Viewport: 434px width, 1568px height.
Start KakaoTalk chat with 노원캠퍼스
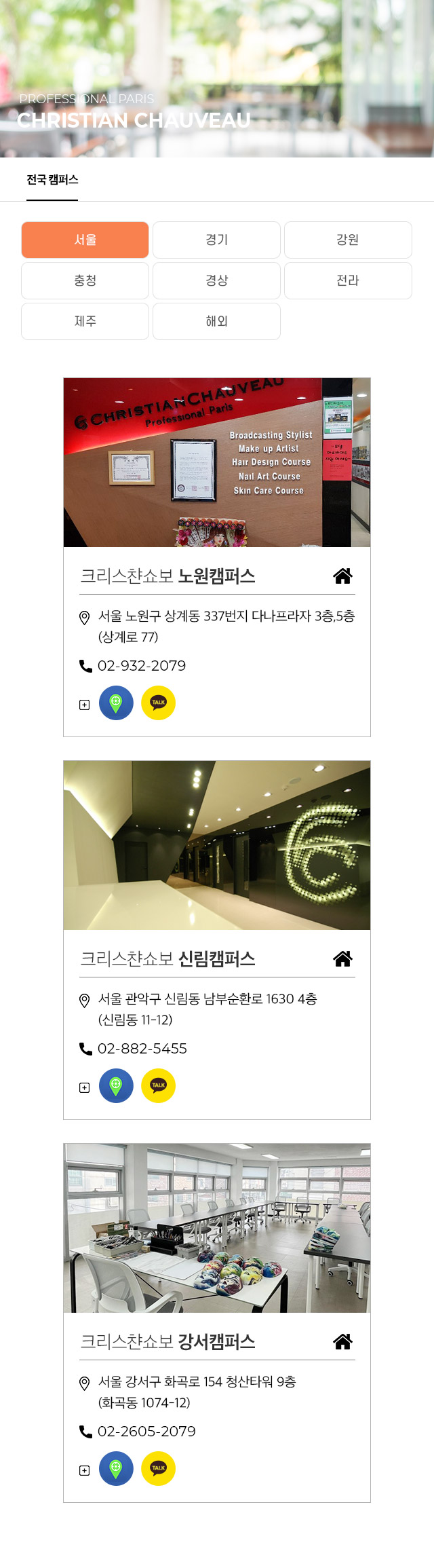pyautogui.click(x=158, y=703)
